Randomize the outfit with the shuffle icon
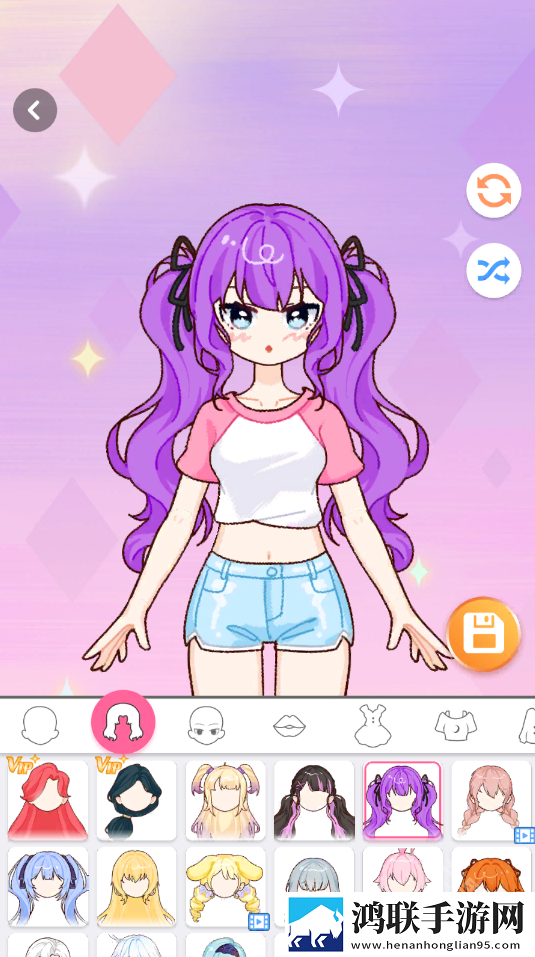535x957 pixels. (x=494, y=270)
